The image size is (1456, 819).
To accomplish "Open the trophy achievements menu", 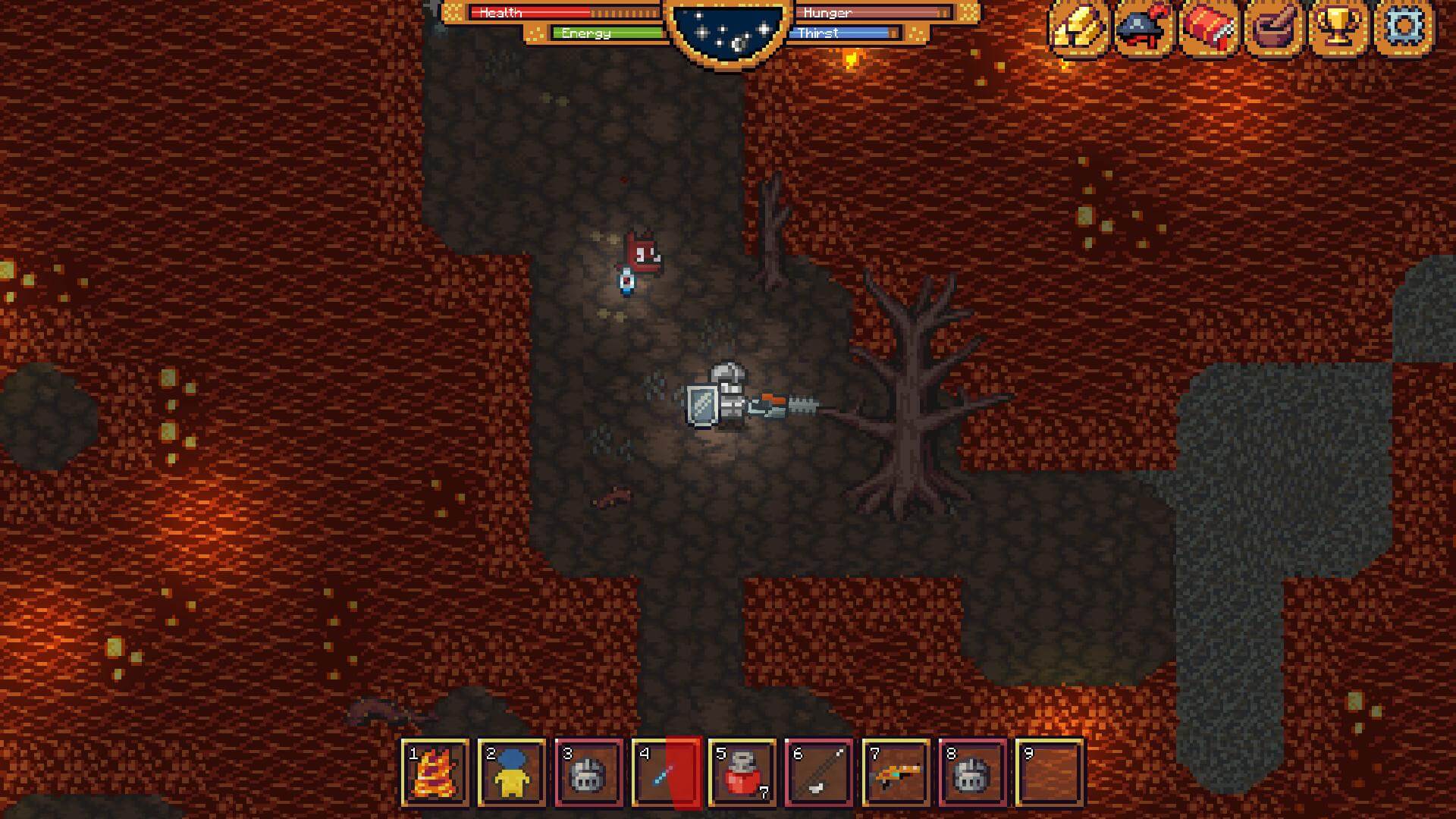I will pos(1339,28).
